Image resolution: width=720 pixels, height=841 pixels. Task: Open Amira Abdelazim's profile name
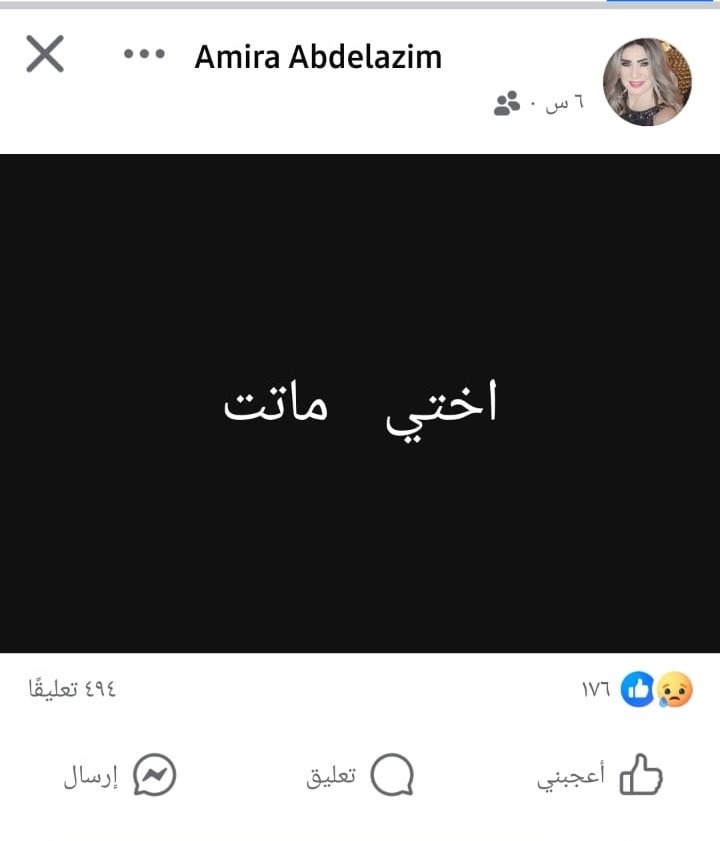click(318, 57)
